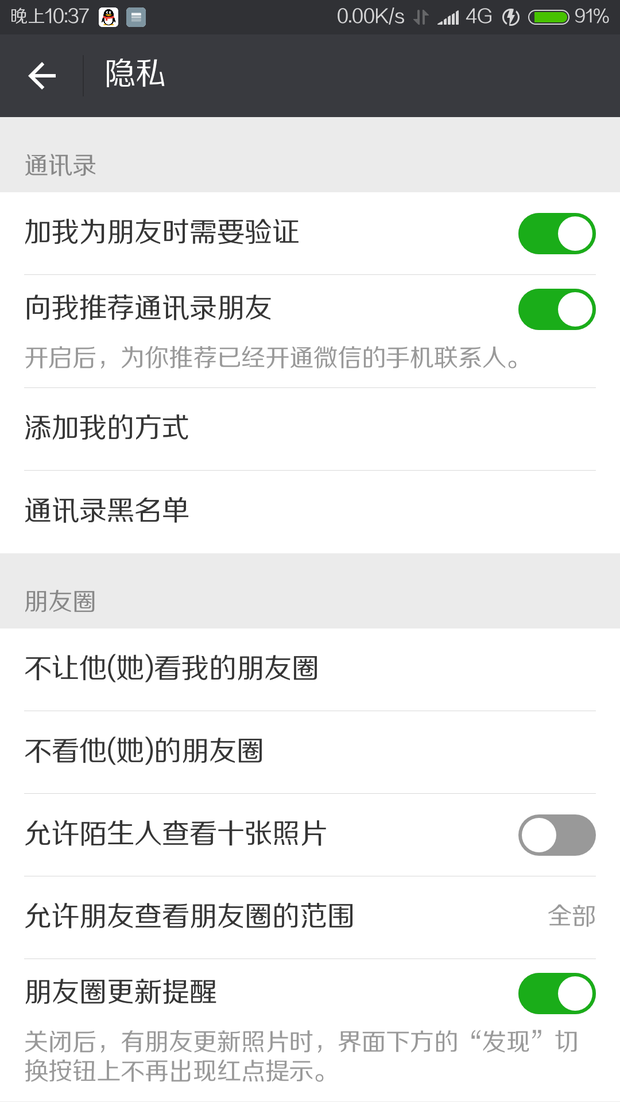Open 不让他(她)看我的朋友圈
This screenshot has height=1102, width=620.
[x=310, y=669]
